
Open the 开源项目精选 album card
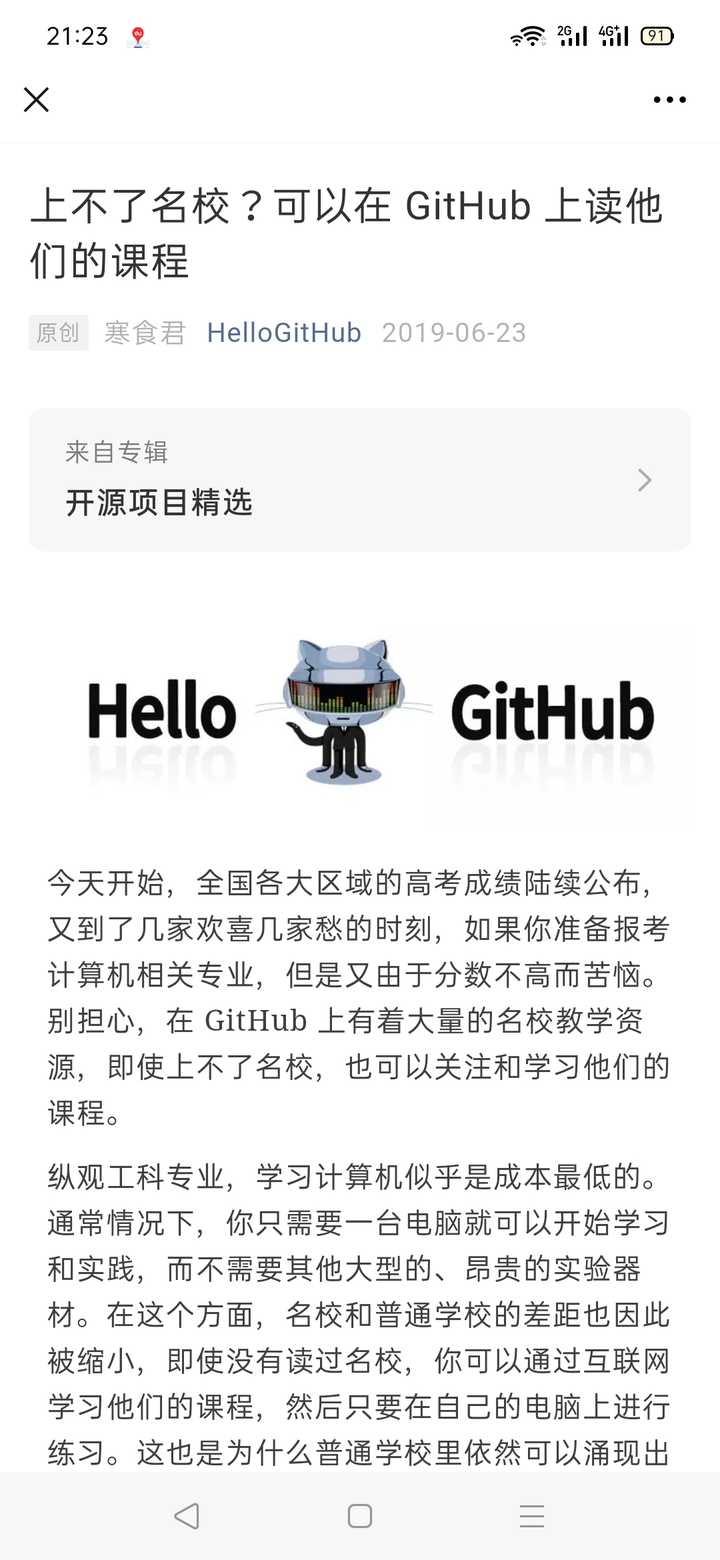point(359,480)
